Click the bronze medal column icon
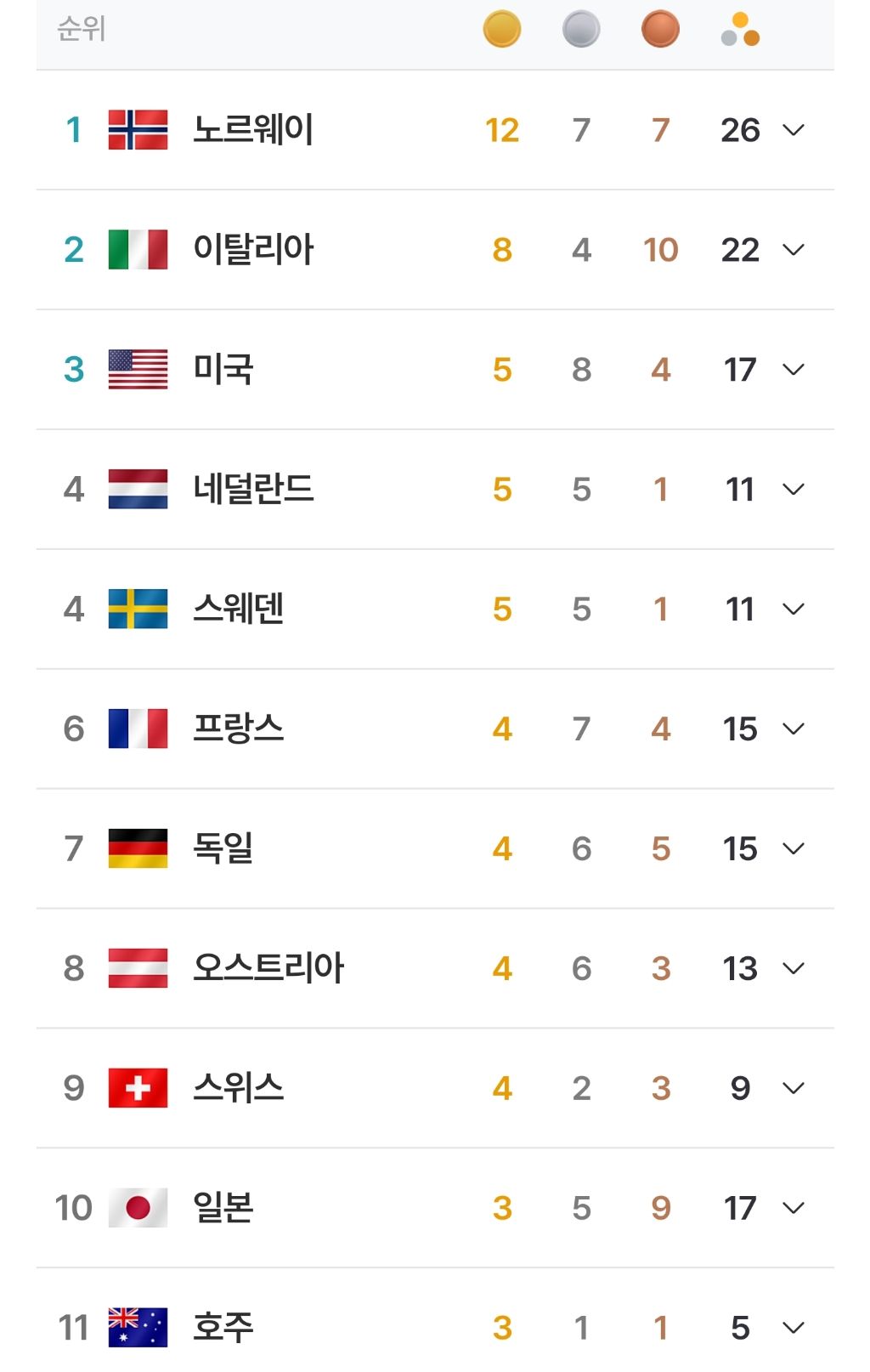 click(660, 31)
